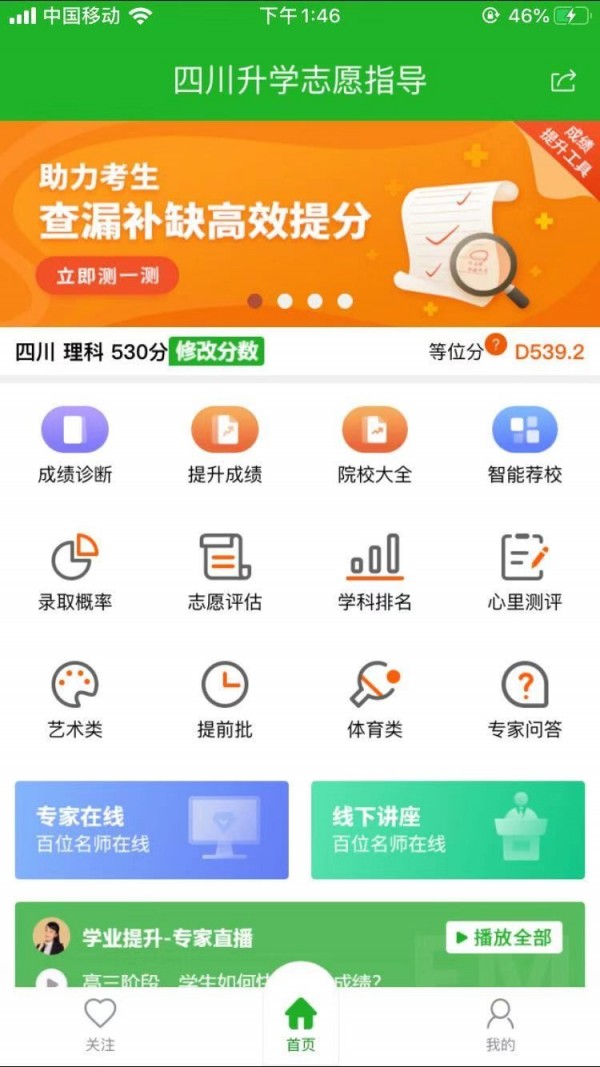Open the 等位分 question mark help
The height and width of the screenshot is (1067, 600).
click(496, 343)
